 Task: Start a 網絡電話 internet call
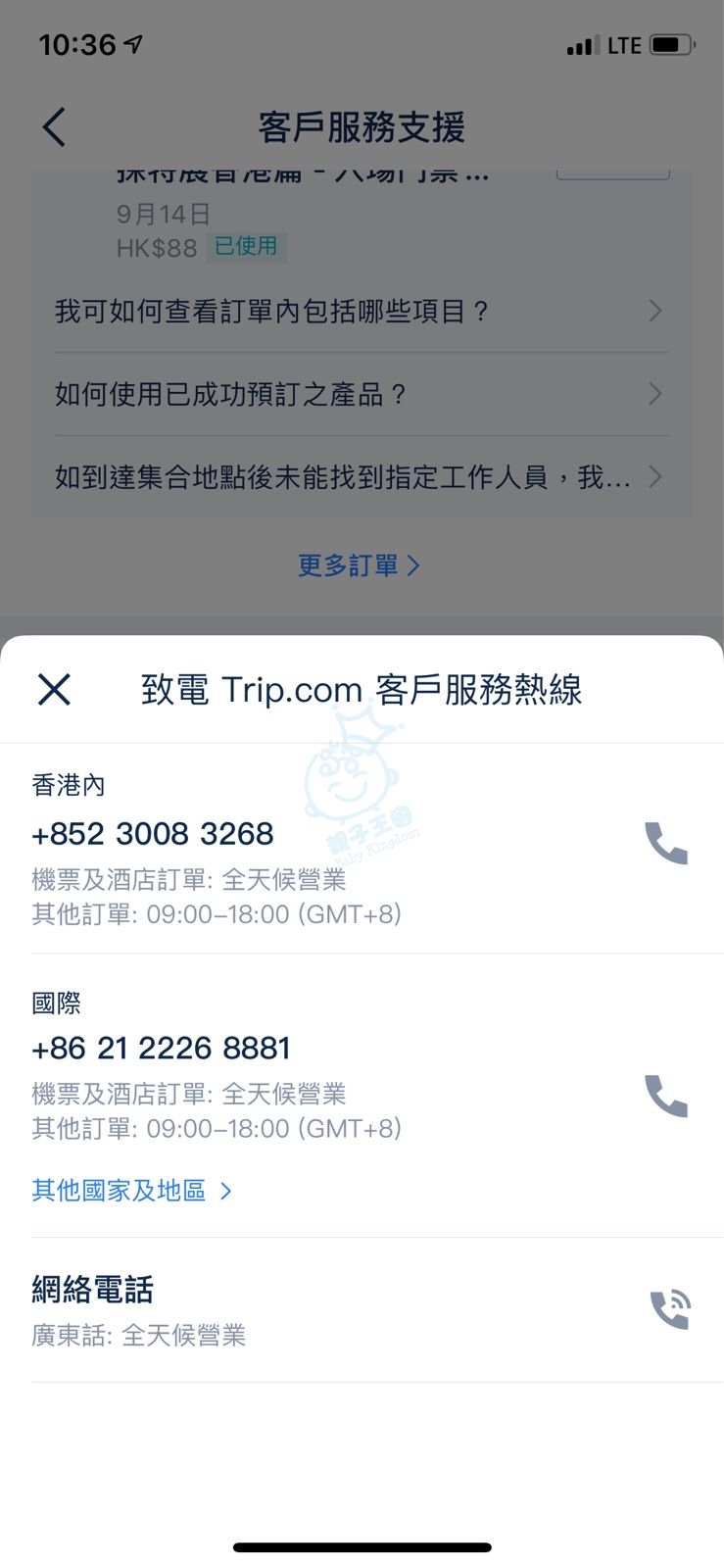tap(670, 1309)
